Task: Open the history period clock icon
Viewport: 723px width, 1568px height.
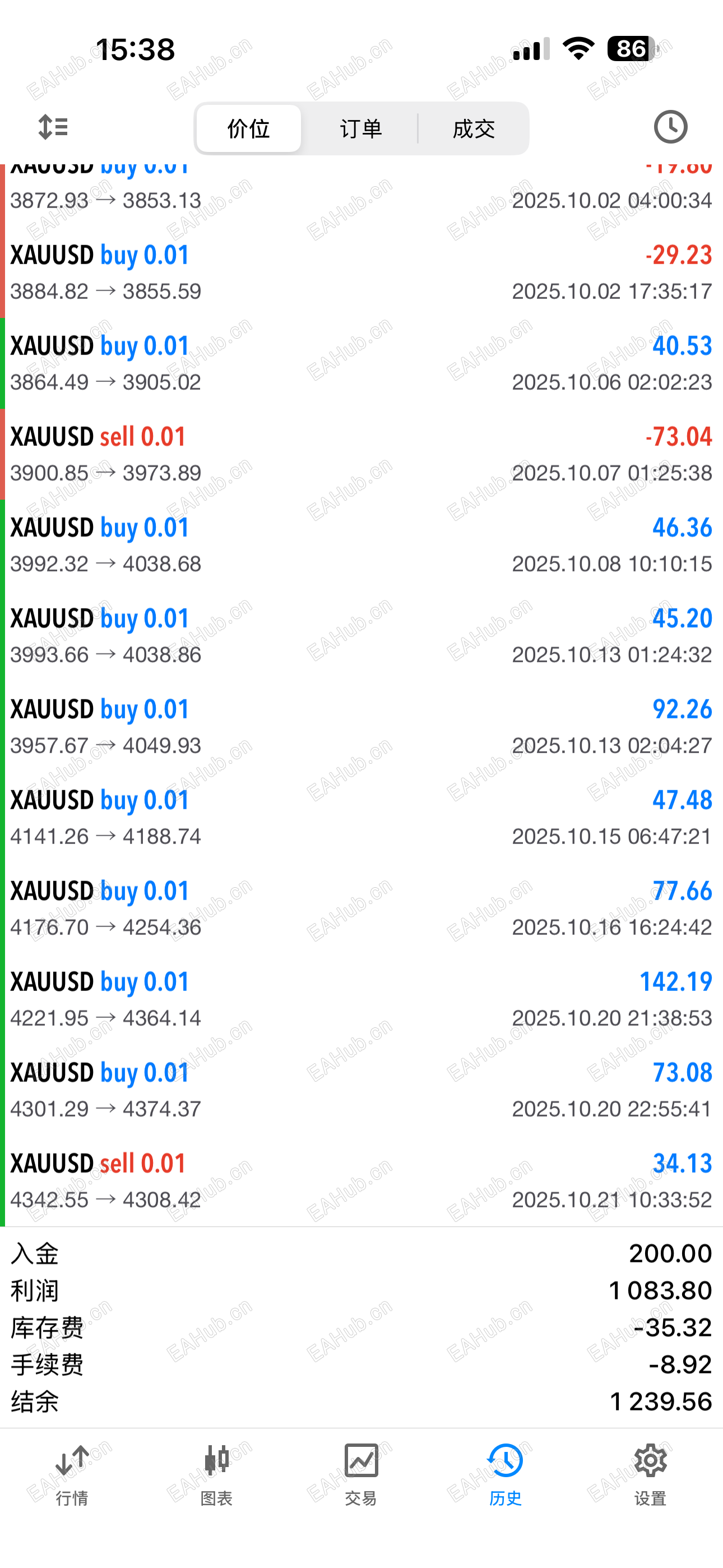Action: click(x=670, y=127)
